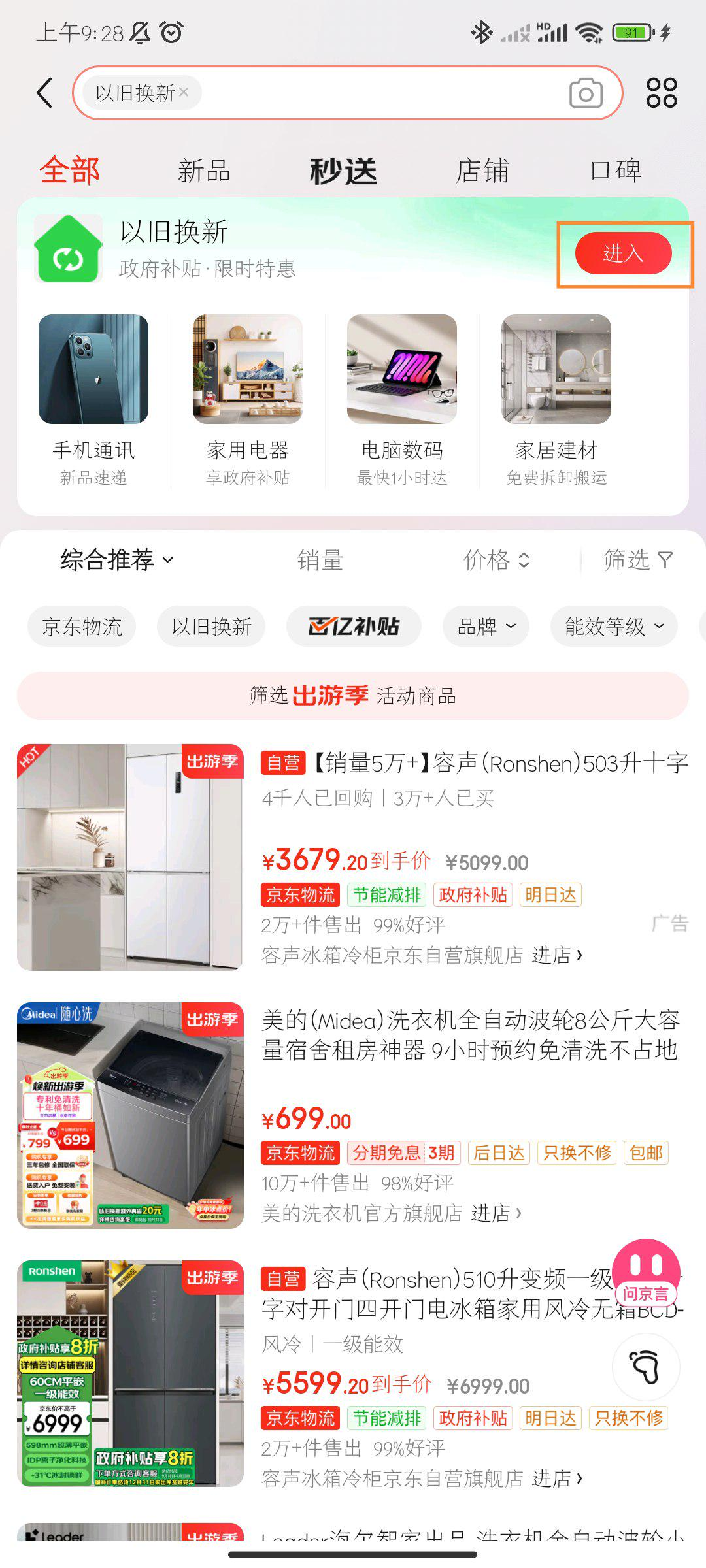The image size is (706, 1568).
Task: Open the 口碑 tab
Action: [615, 171]
